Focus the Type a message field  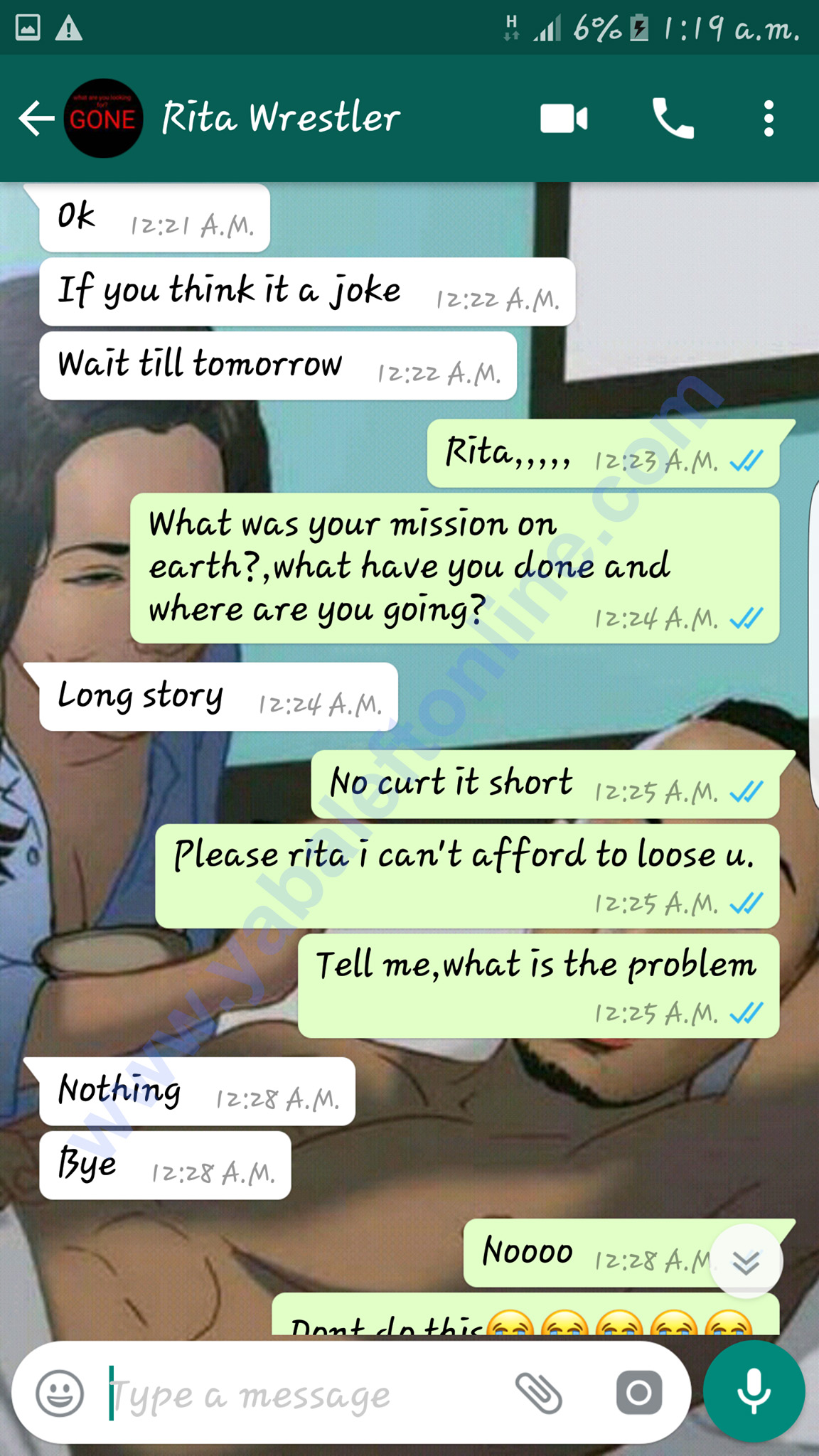pyautogui.click(x=299, y=1394)
